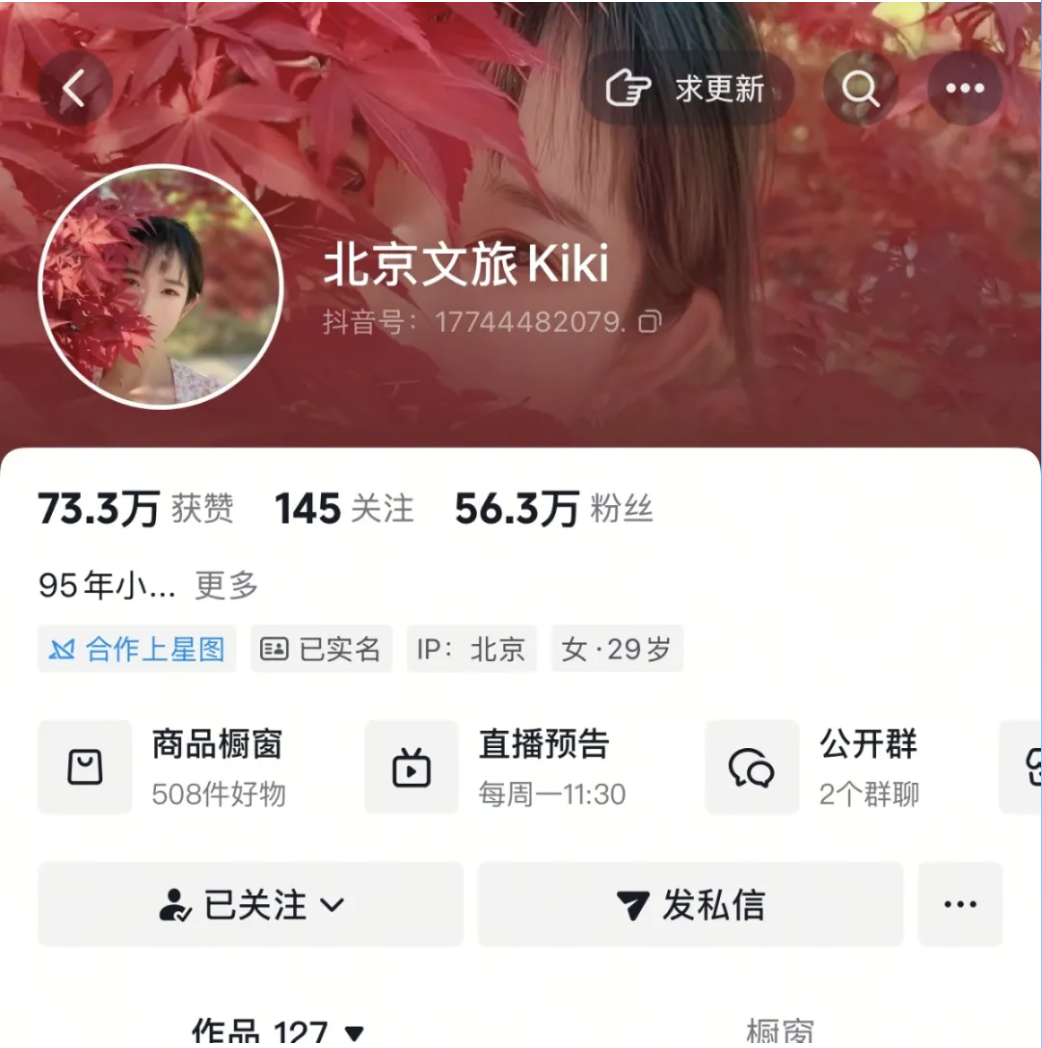Image resolution: width=1042 pixels, height=1048 pixels.
Task: Open more options next to 发私信
Action: coord(960,905)
